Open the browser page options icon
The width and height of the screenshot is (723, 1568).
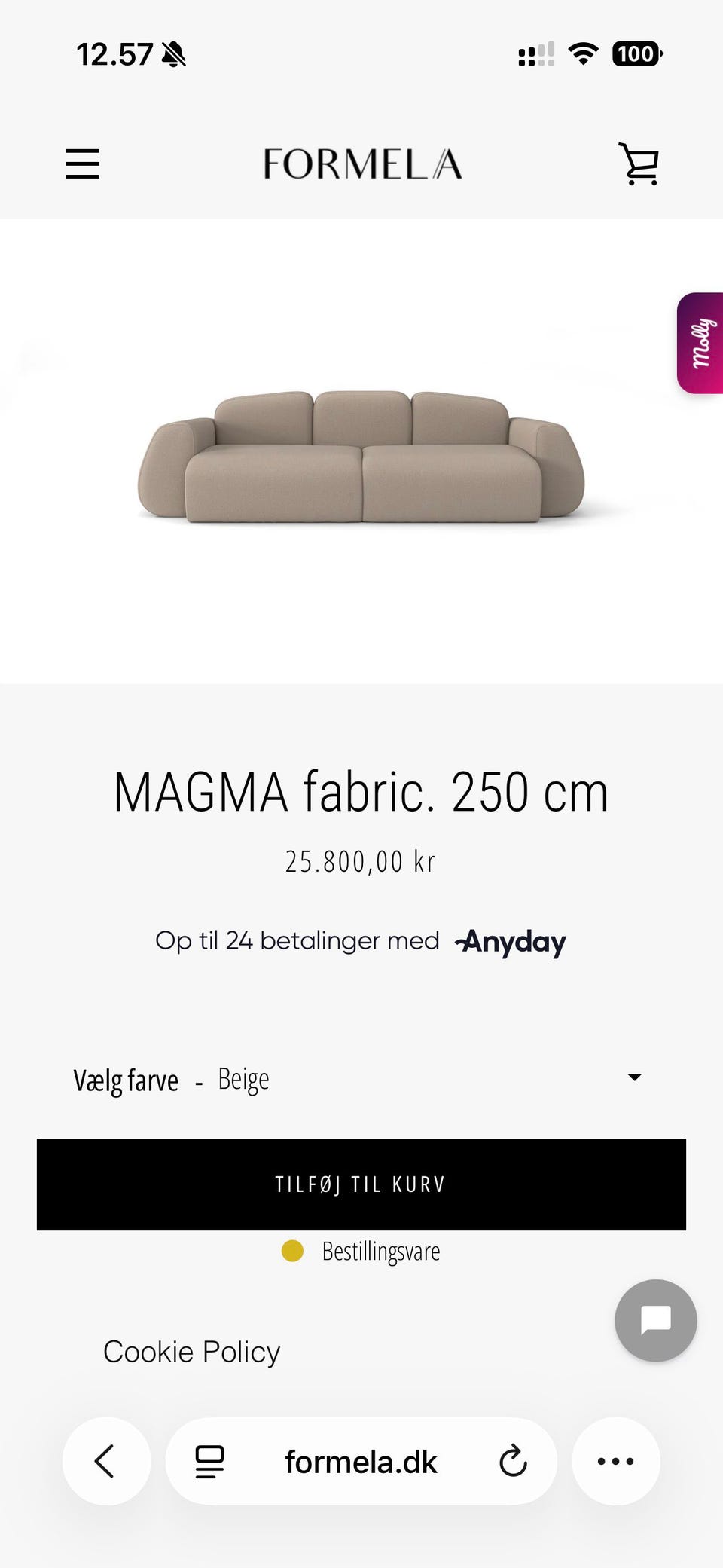[x=209, y=1462]
